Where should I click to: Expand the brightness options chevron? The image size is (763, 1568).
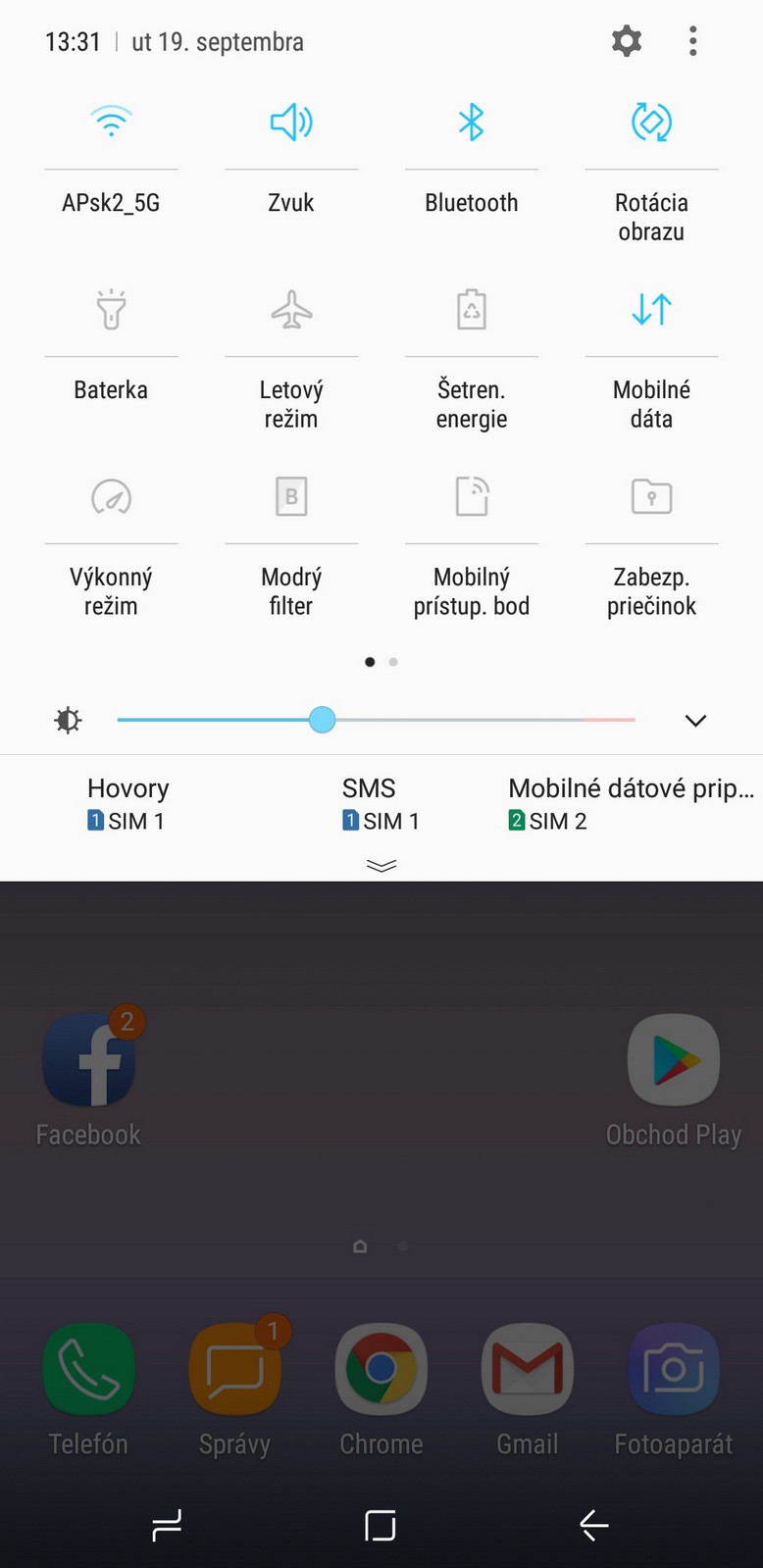[695, 721]
